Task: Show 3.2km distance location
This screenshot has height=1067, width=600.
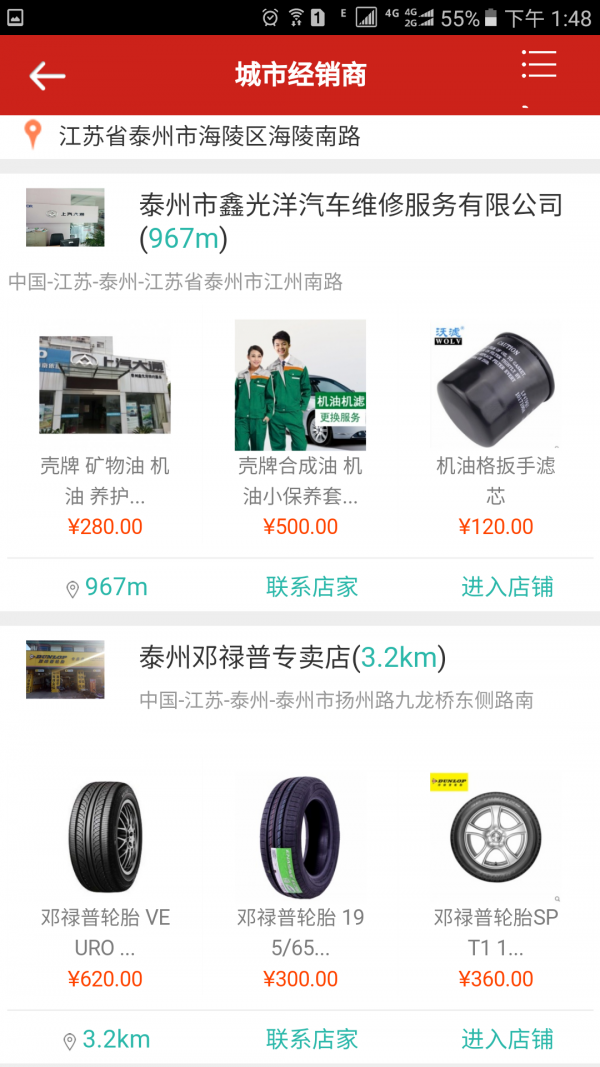Action: (106, 1039)
